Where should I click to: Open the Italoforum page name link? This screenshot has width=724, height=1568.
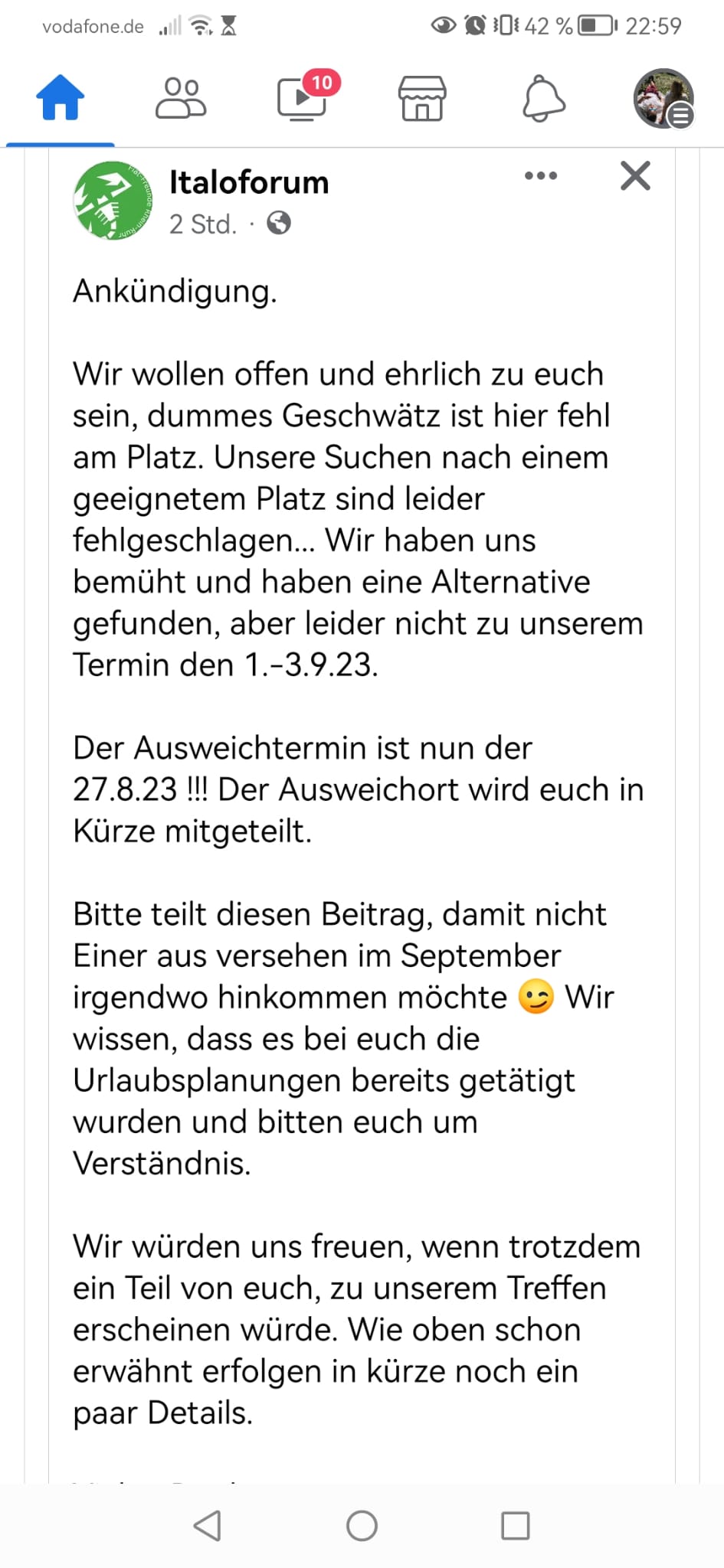(x=249, y=182)
